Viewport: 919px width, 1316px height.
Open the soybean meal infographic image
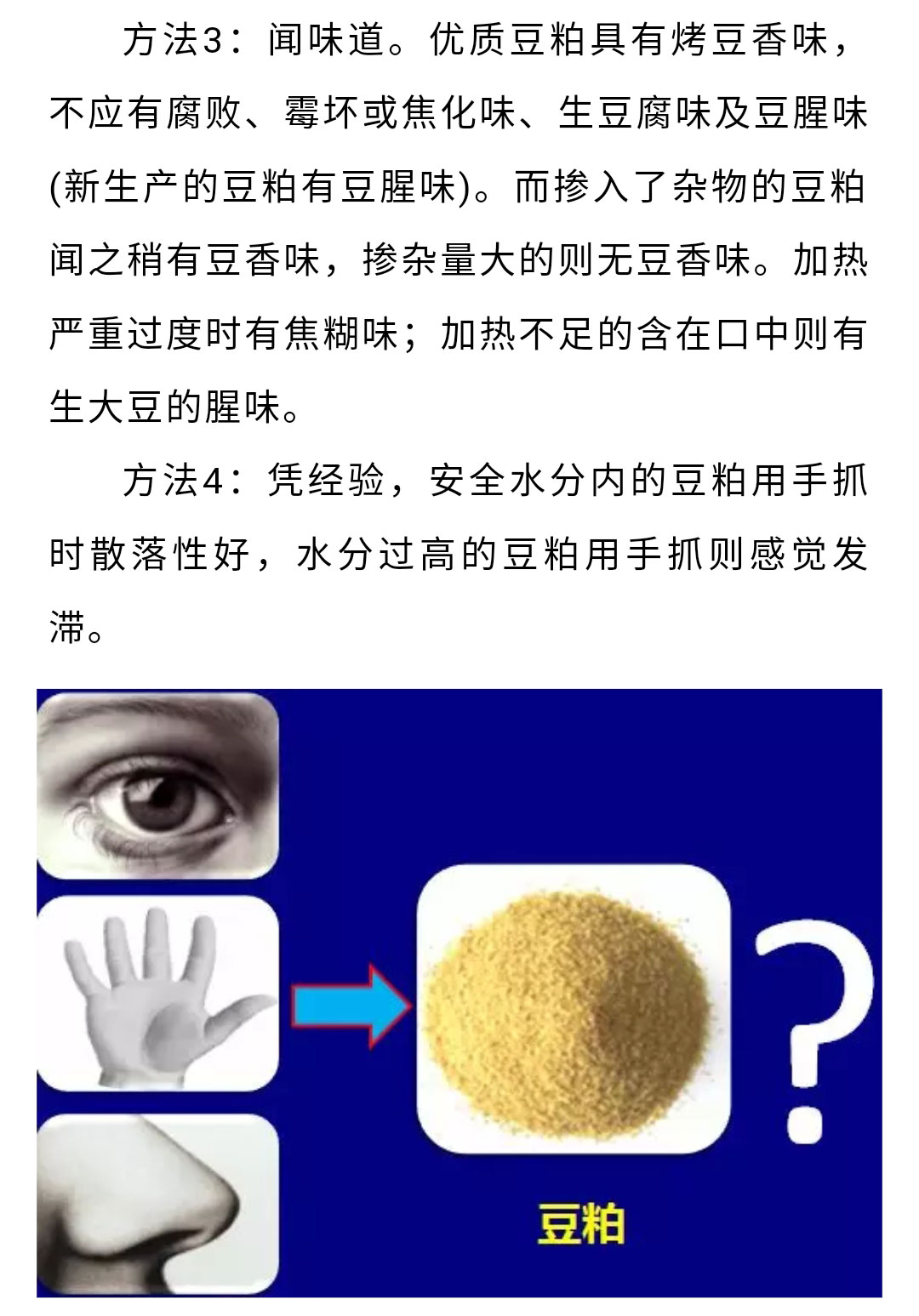pyautogui.click(x=459, y=992)
